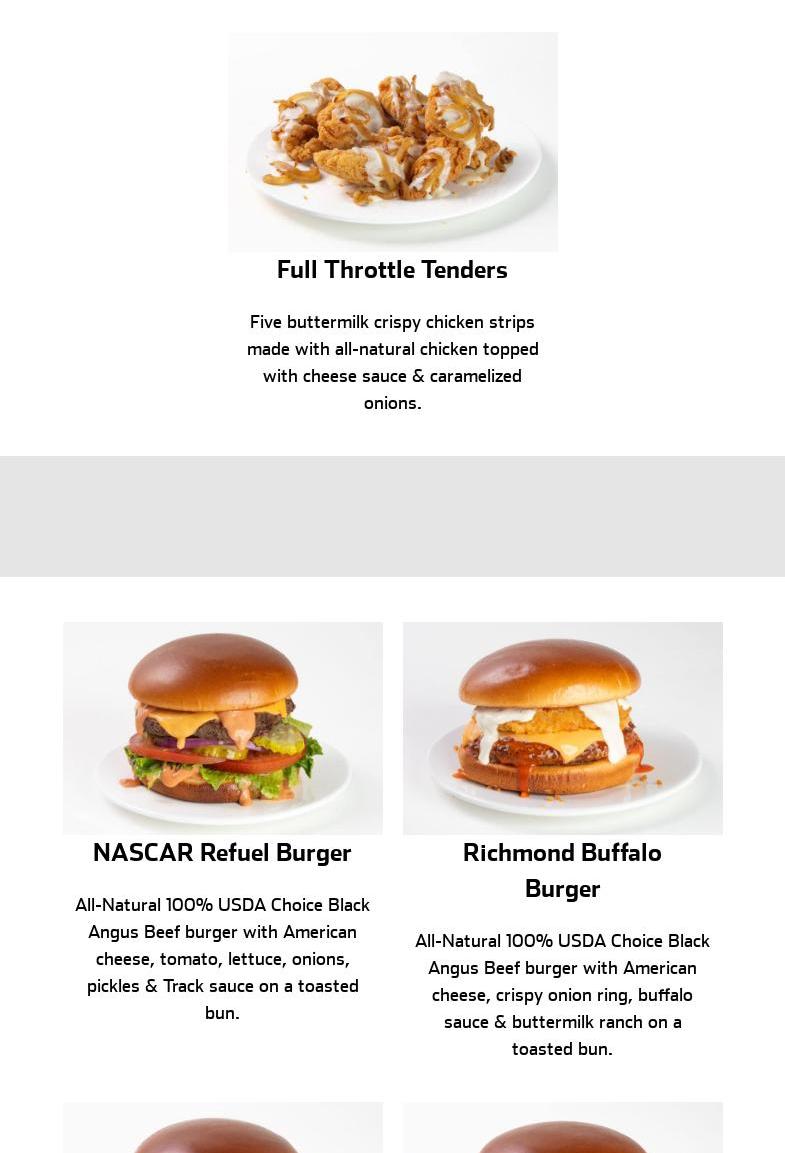View the NASCAR Refuel Burger card

tap(222, 853)
